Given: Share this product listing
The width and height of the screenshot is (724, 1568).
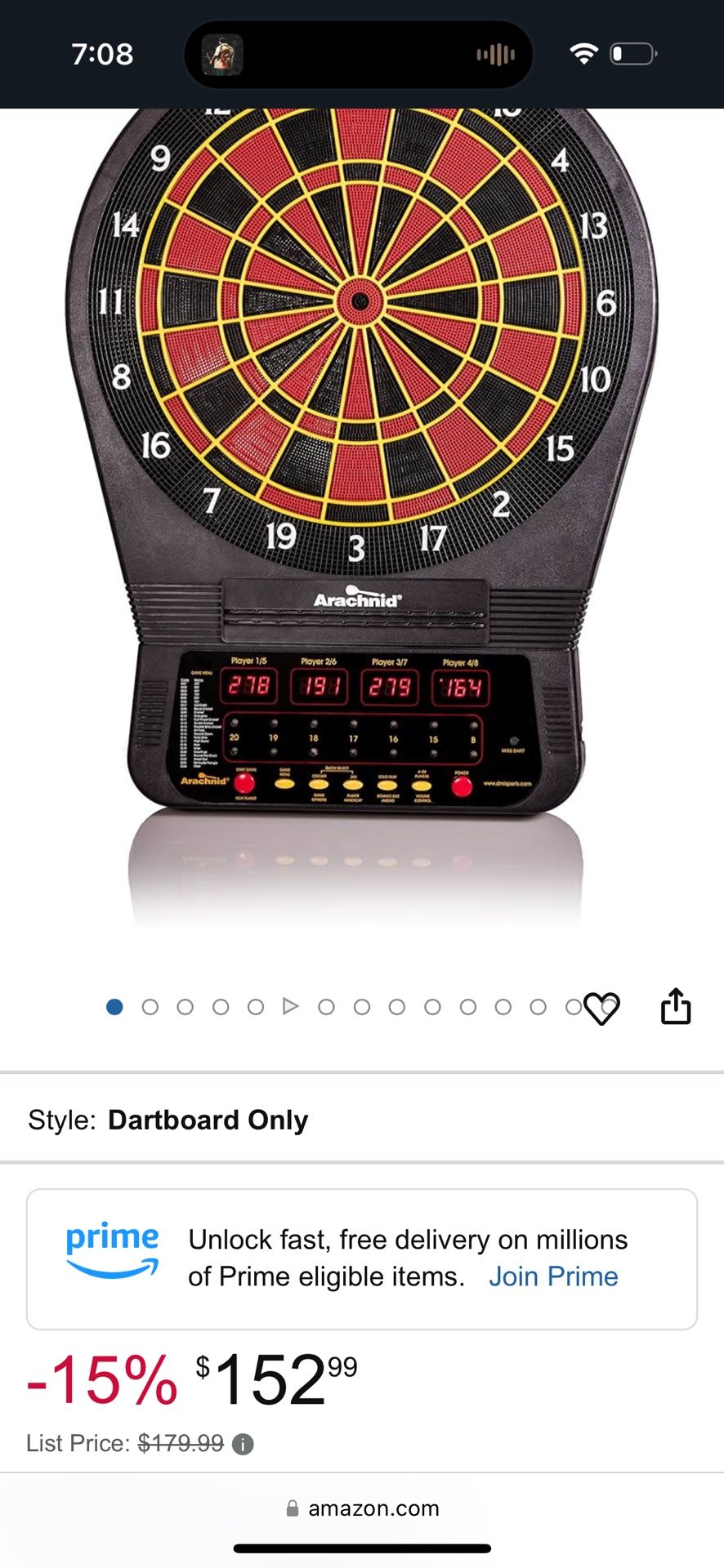Looking at the screenshot, I should 676,1006.
